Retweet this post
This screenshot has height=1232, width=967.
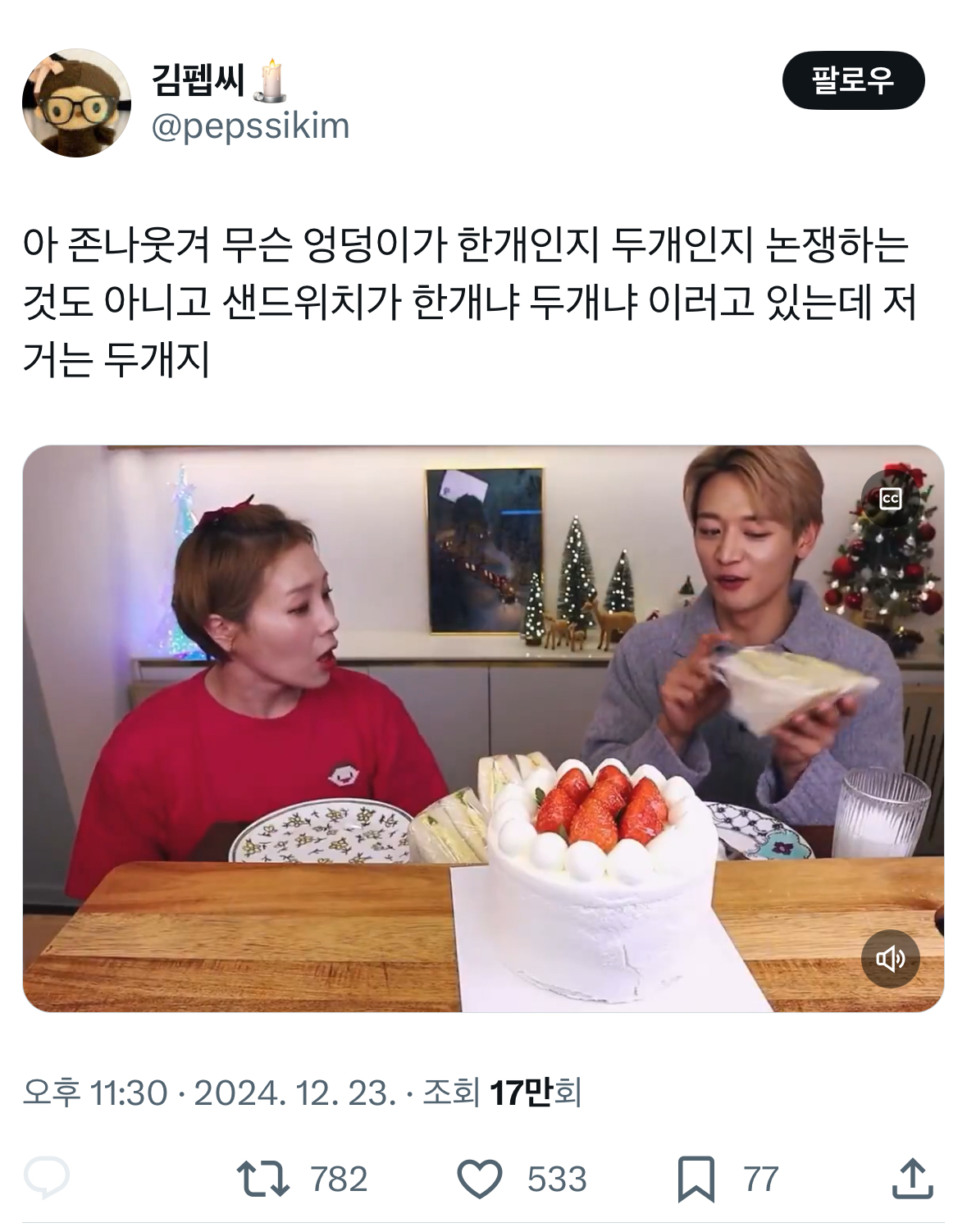[263, 1179]
